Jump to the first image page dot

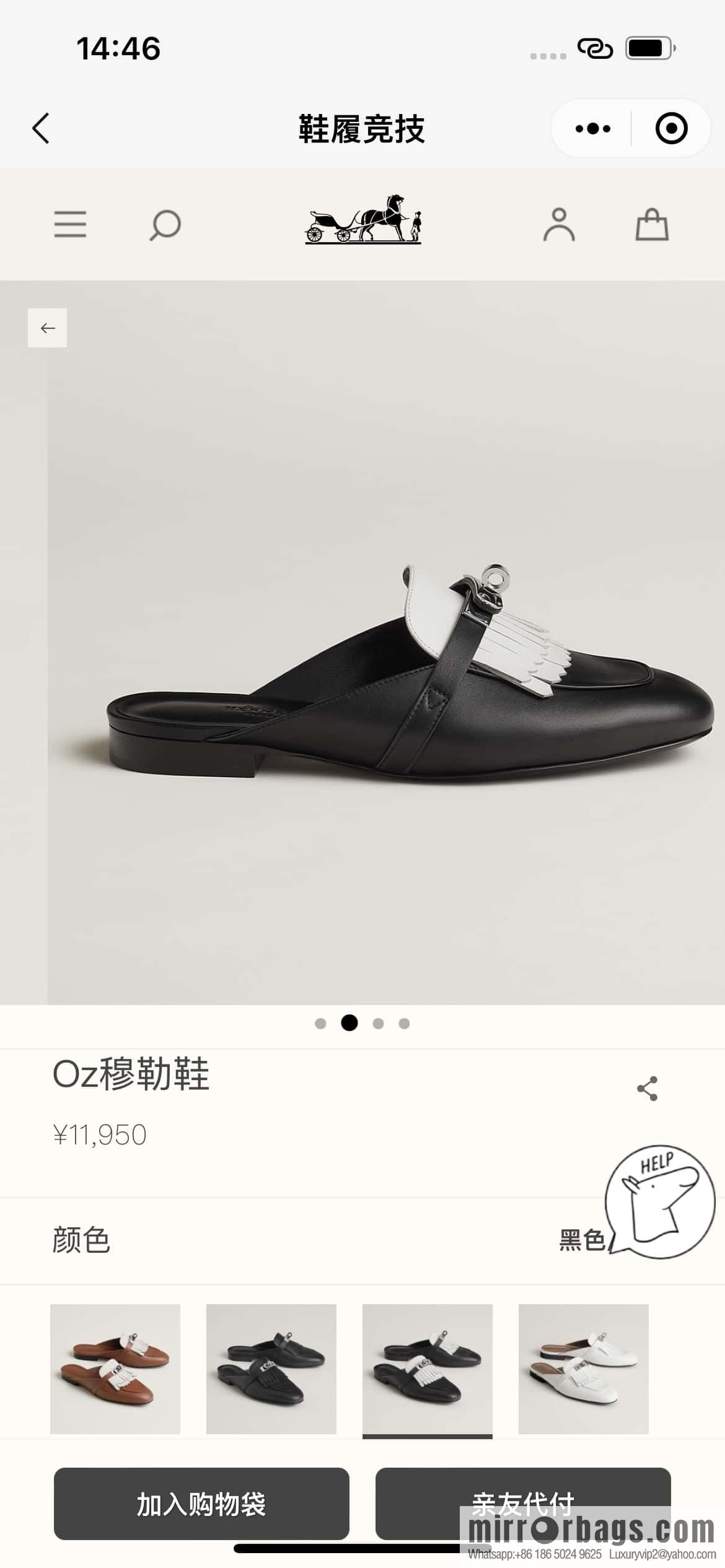(320, 1024)
